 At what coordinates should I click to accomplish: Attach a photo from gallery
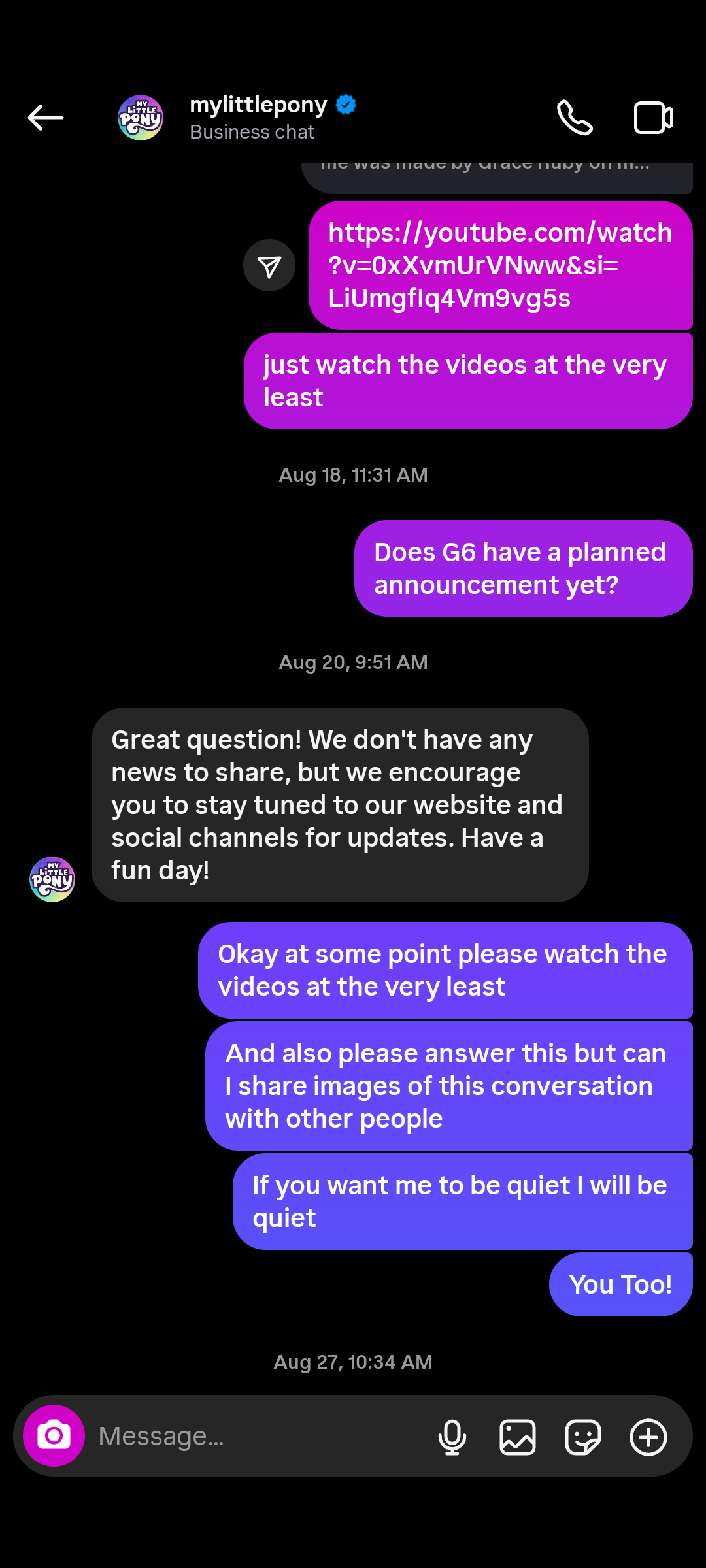point(518,1437)
